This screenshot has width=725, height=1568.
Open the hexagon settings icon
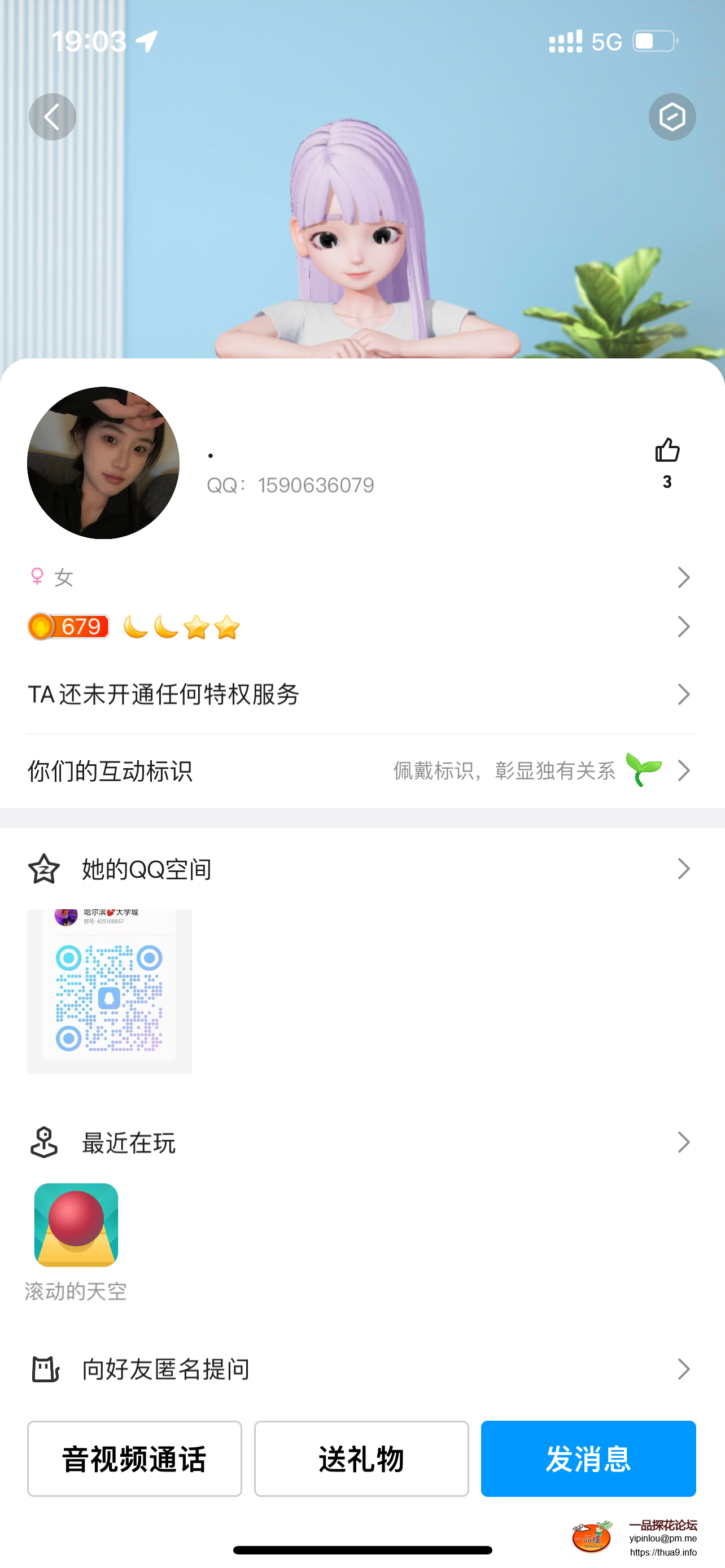pos(671,117)
